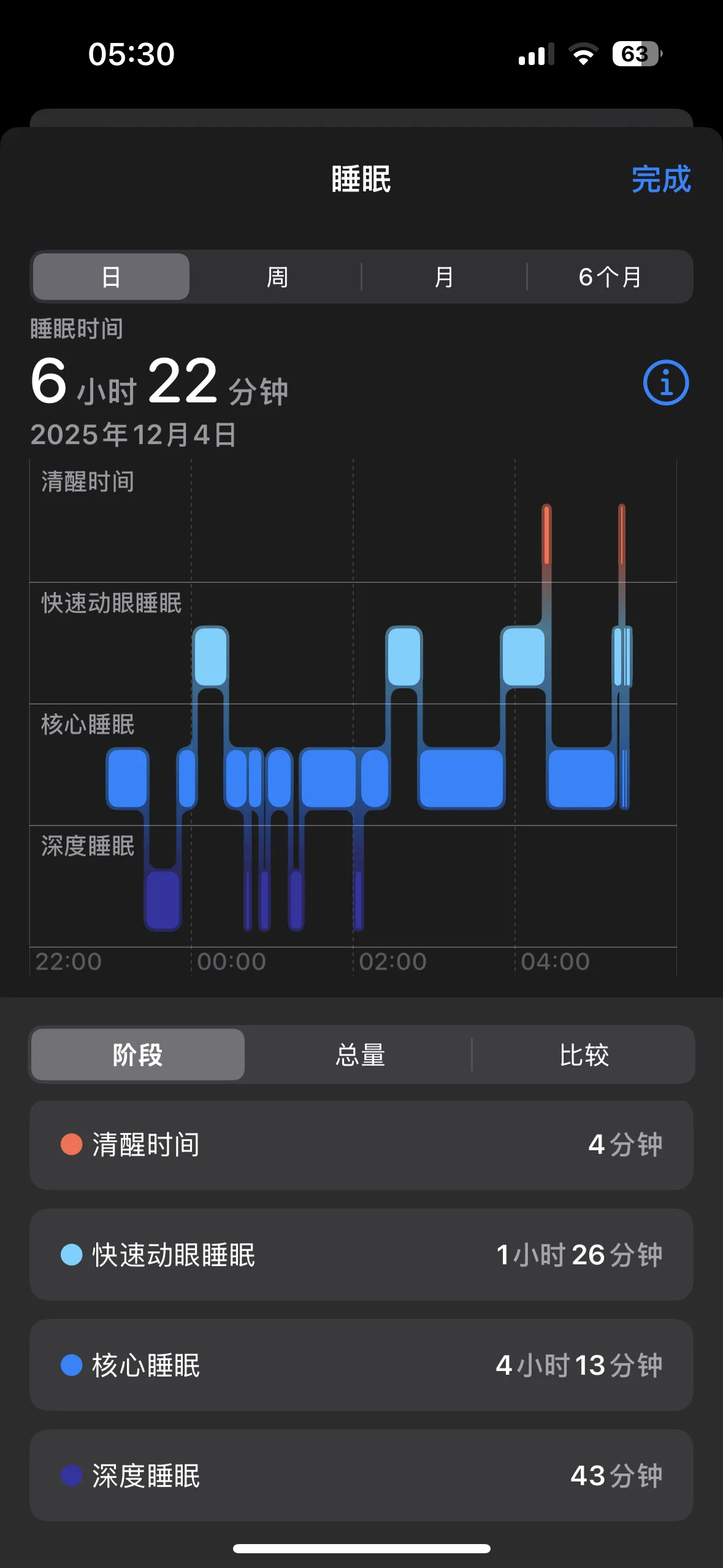Switch to the 周 view
723x1568 pixels.
277,277
